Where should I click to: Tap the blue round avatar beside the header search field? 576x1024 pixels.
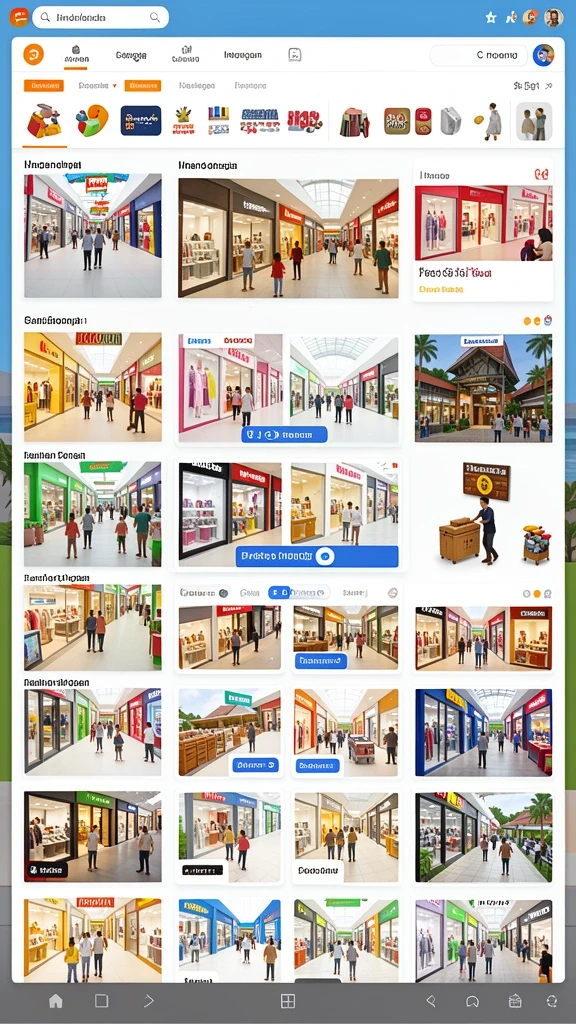543,56
